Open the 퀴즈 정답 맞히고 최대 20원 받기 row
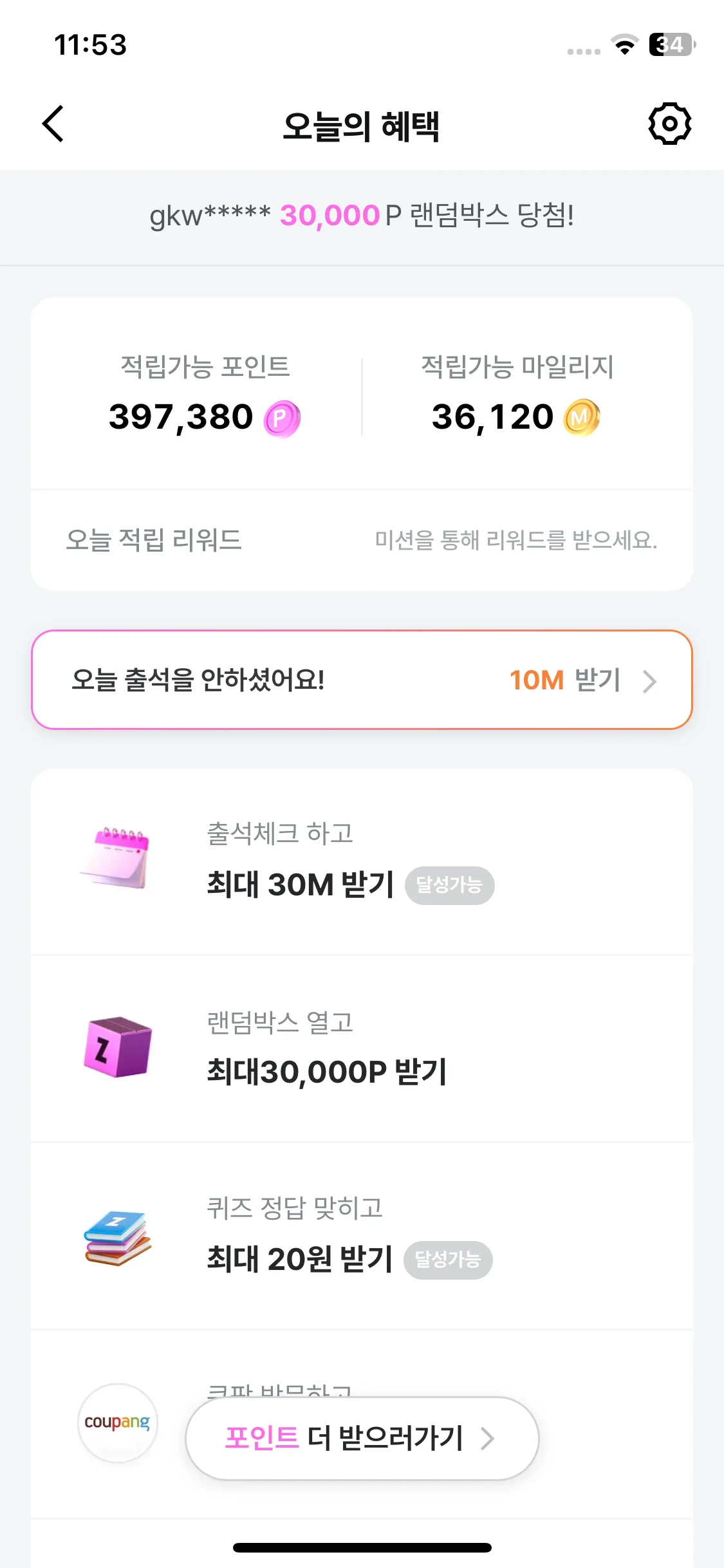 pyautogui.click(x=362, y=1236)
